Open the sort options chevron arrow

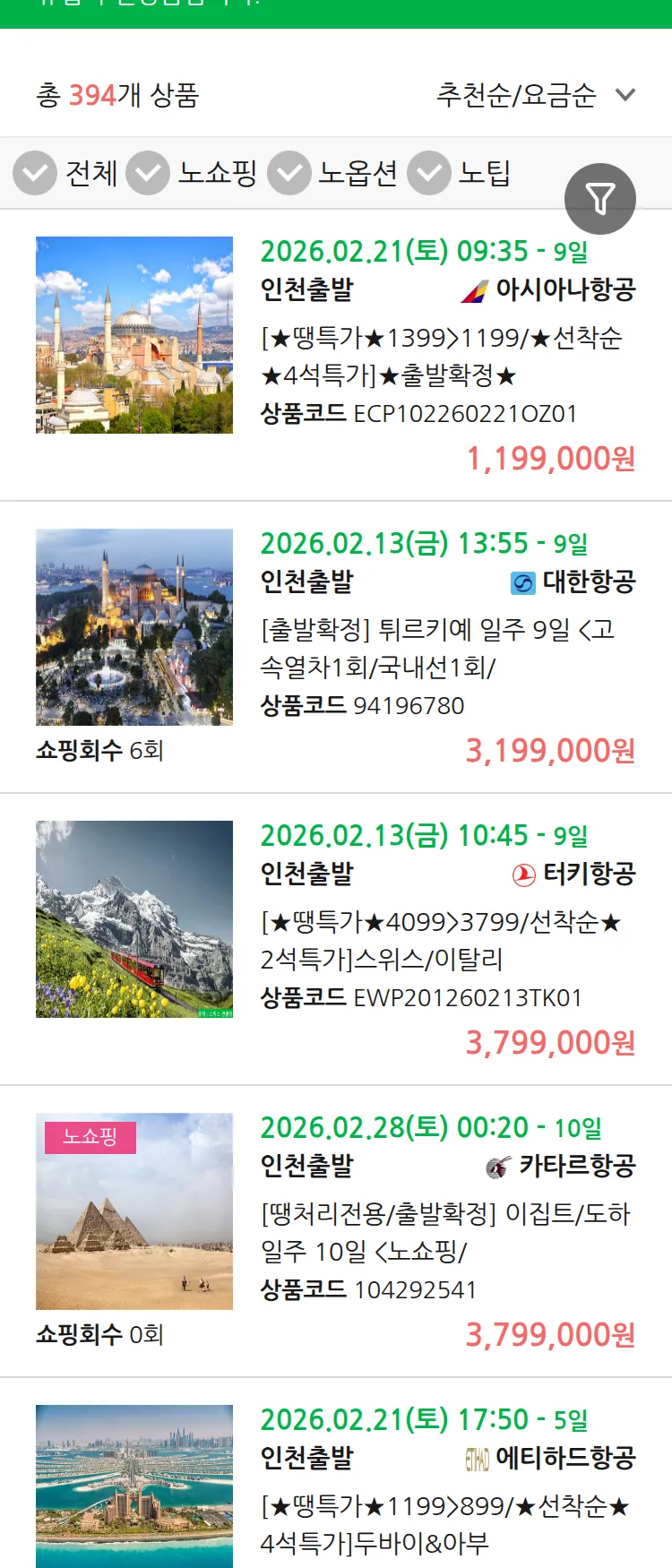click(x=625, y=96)
